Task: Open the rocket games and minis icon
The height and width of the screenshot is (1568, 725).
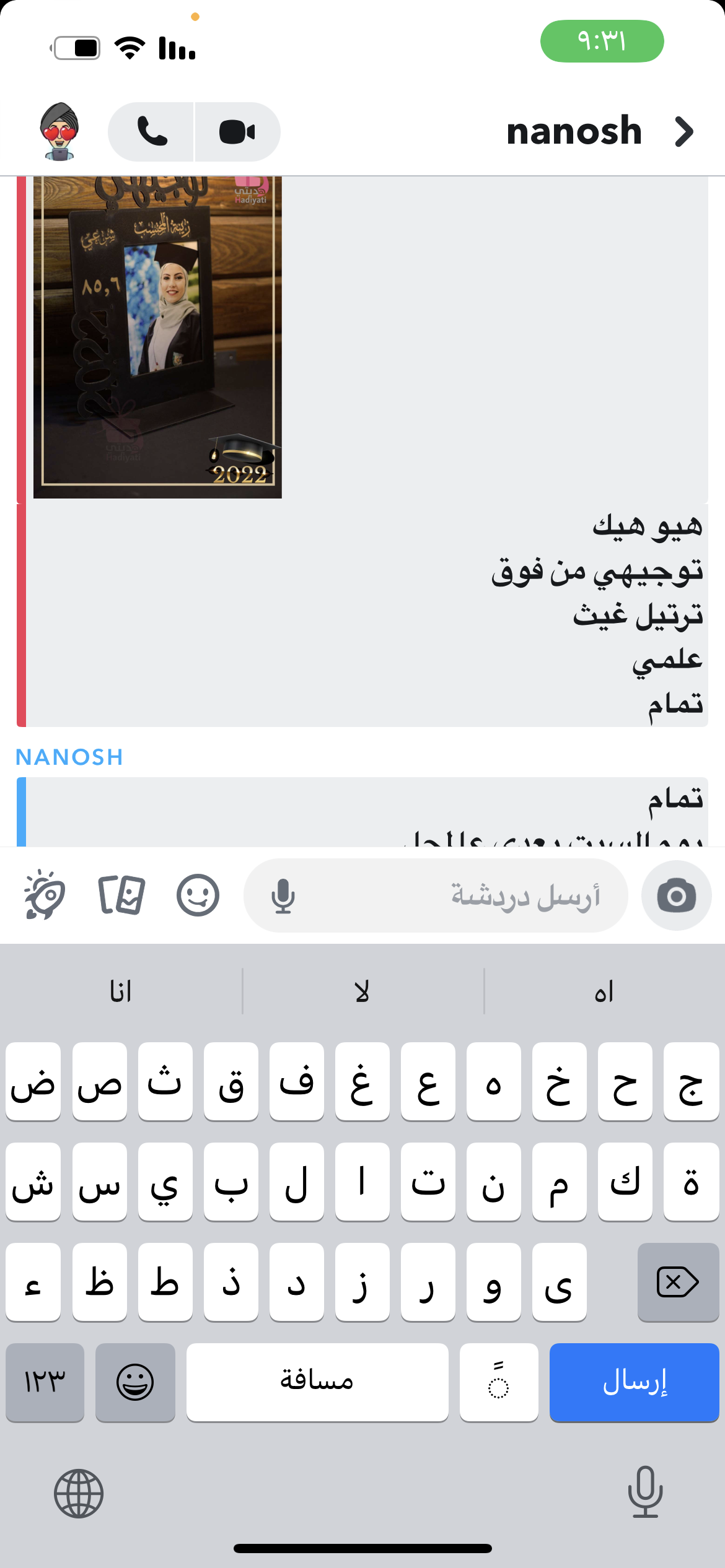Action: coord(44,895)
